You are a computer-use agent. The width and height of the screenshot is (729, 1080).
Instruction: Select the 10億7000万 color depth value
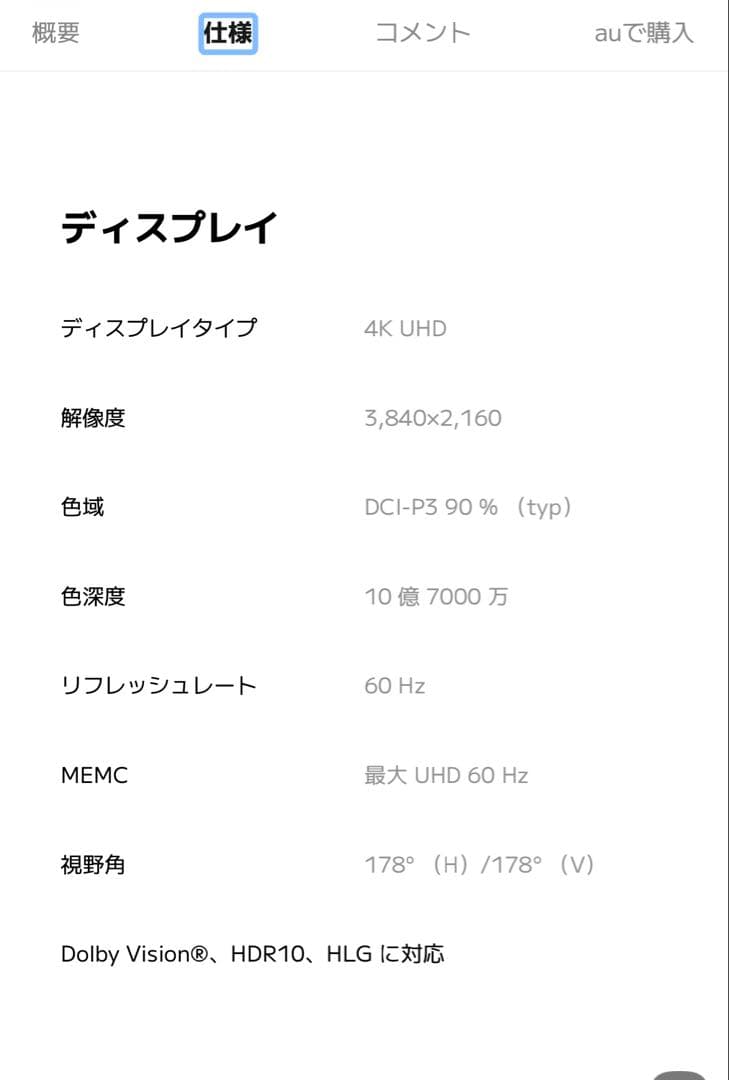[x=438, y=596]
